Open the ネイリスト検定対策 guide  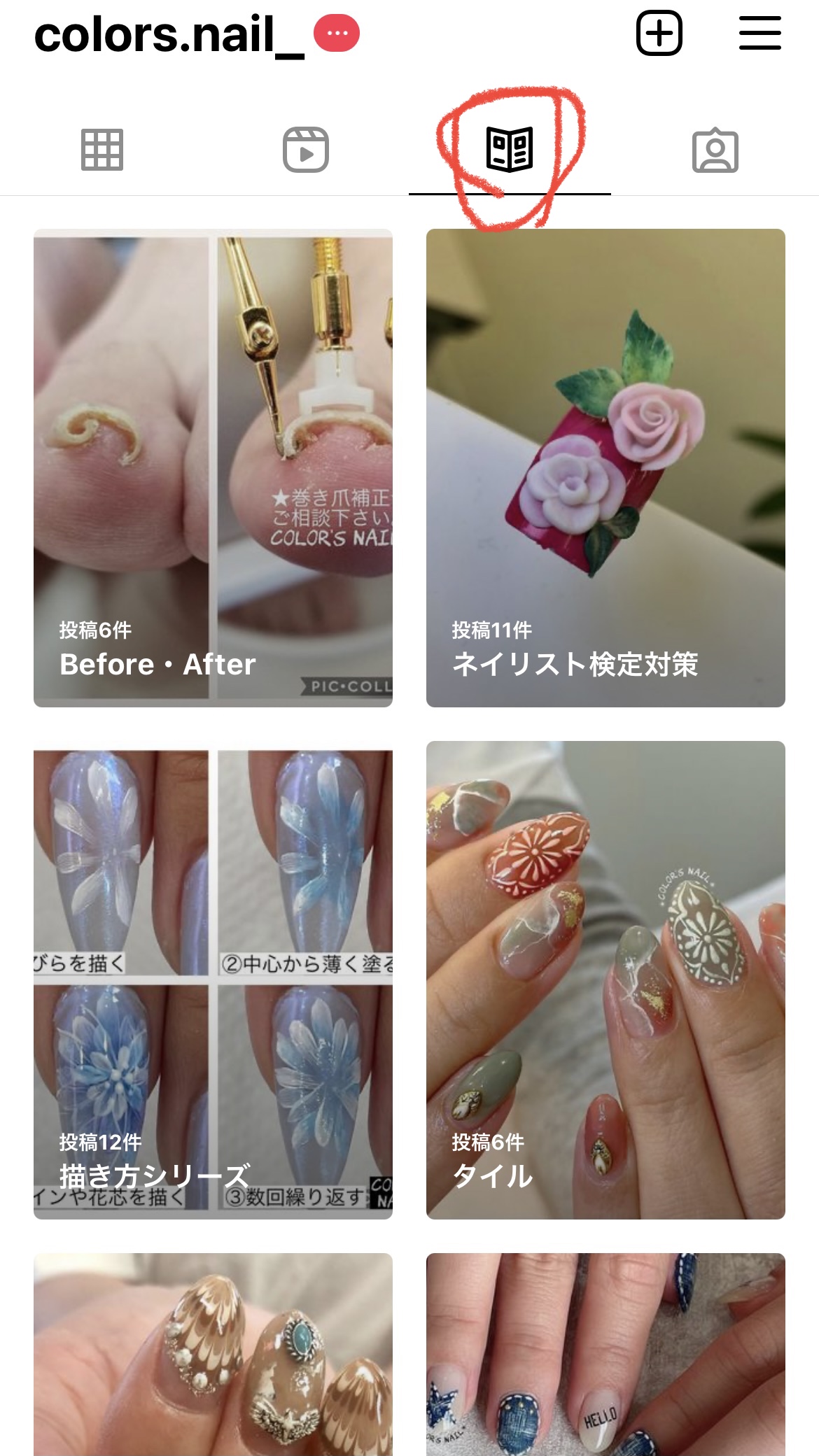605,467
